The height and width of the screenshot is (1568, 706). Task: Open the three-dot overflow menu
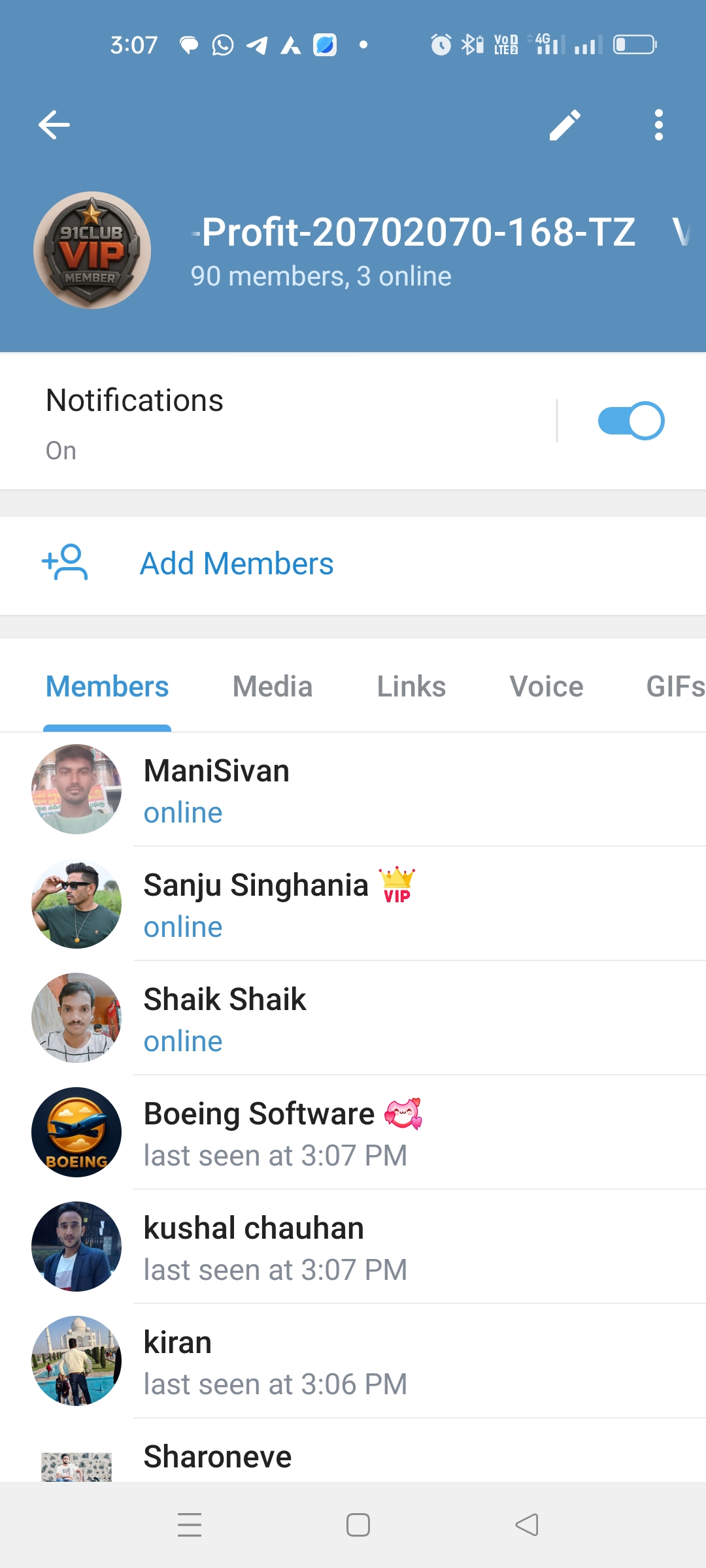[x=658, y=125]
